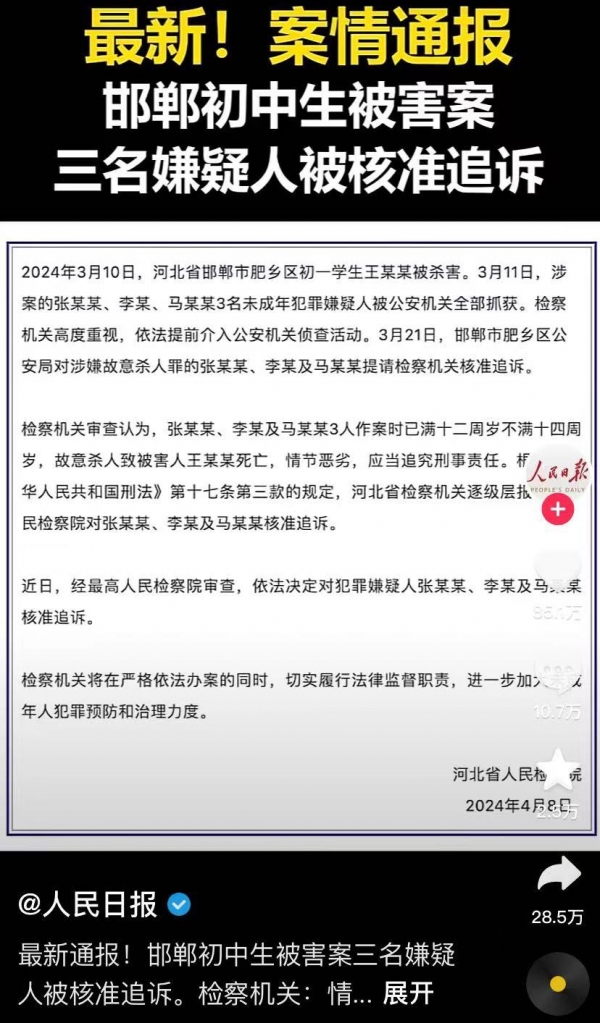Screen dimensions: 600x1023
Task: Share this video using the arrow icon
Action: coord(558,875)
